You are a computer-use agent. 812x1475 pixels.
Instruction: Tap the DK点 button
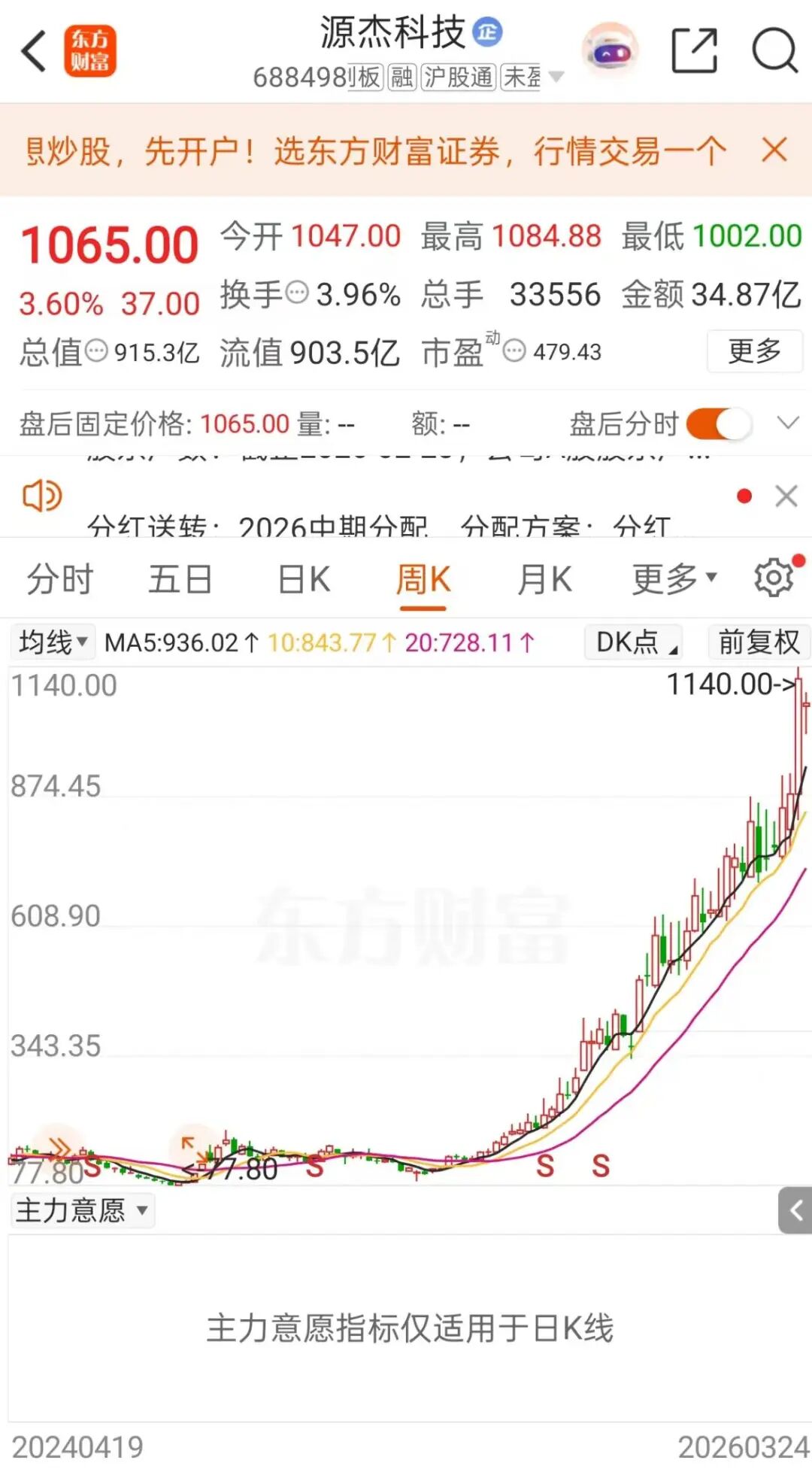[634, 642]
